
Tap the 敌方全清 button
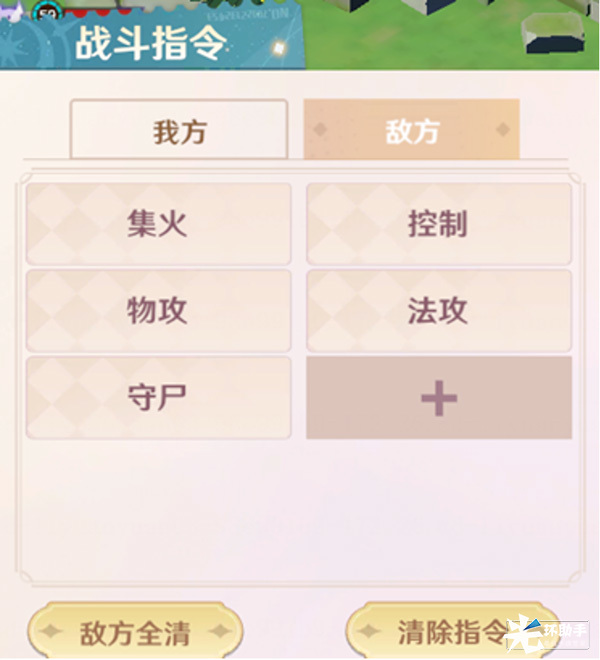click(x=135, y=632)
